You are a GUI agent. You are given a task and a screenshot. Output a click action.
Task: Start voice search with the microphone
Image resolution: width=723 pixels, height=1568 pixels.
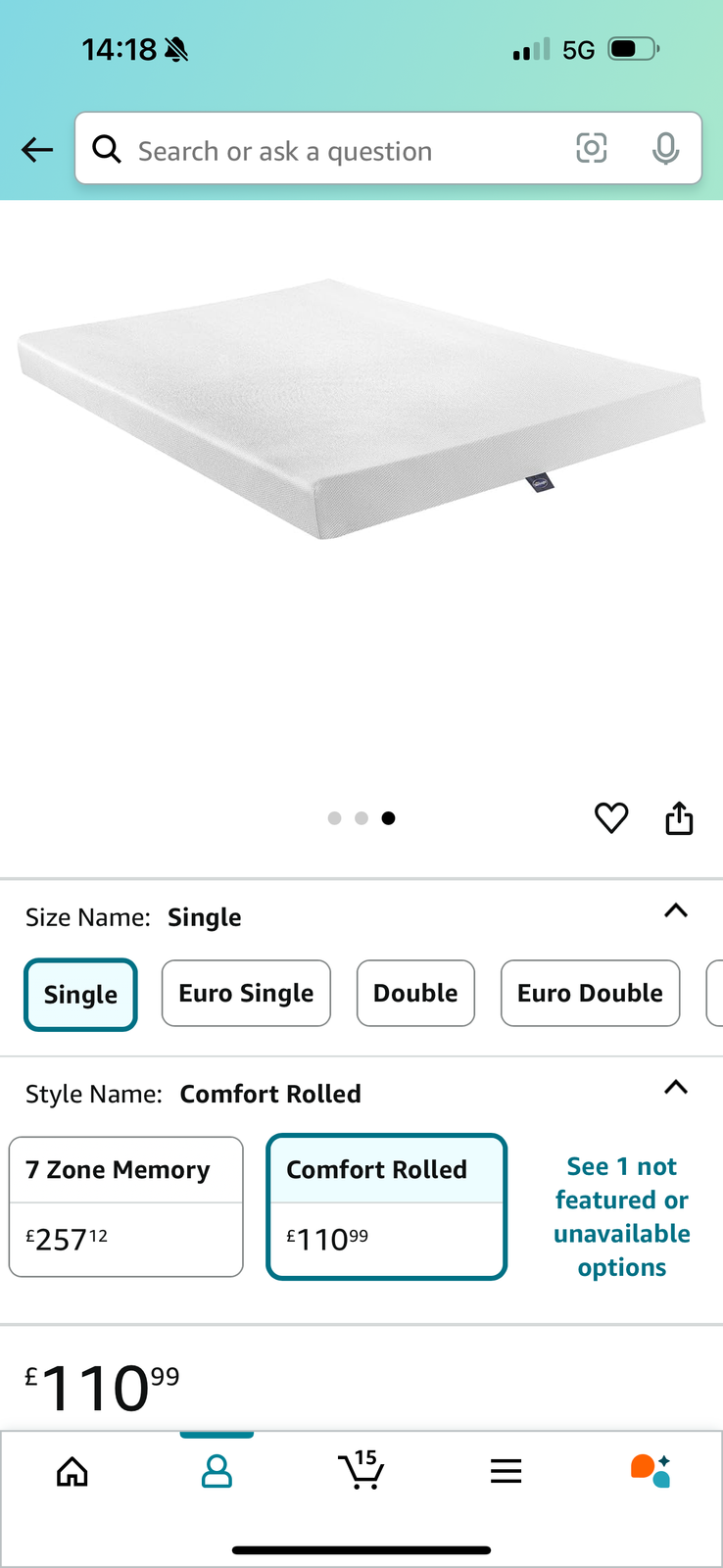coord(665,149)
